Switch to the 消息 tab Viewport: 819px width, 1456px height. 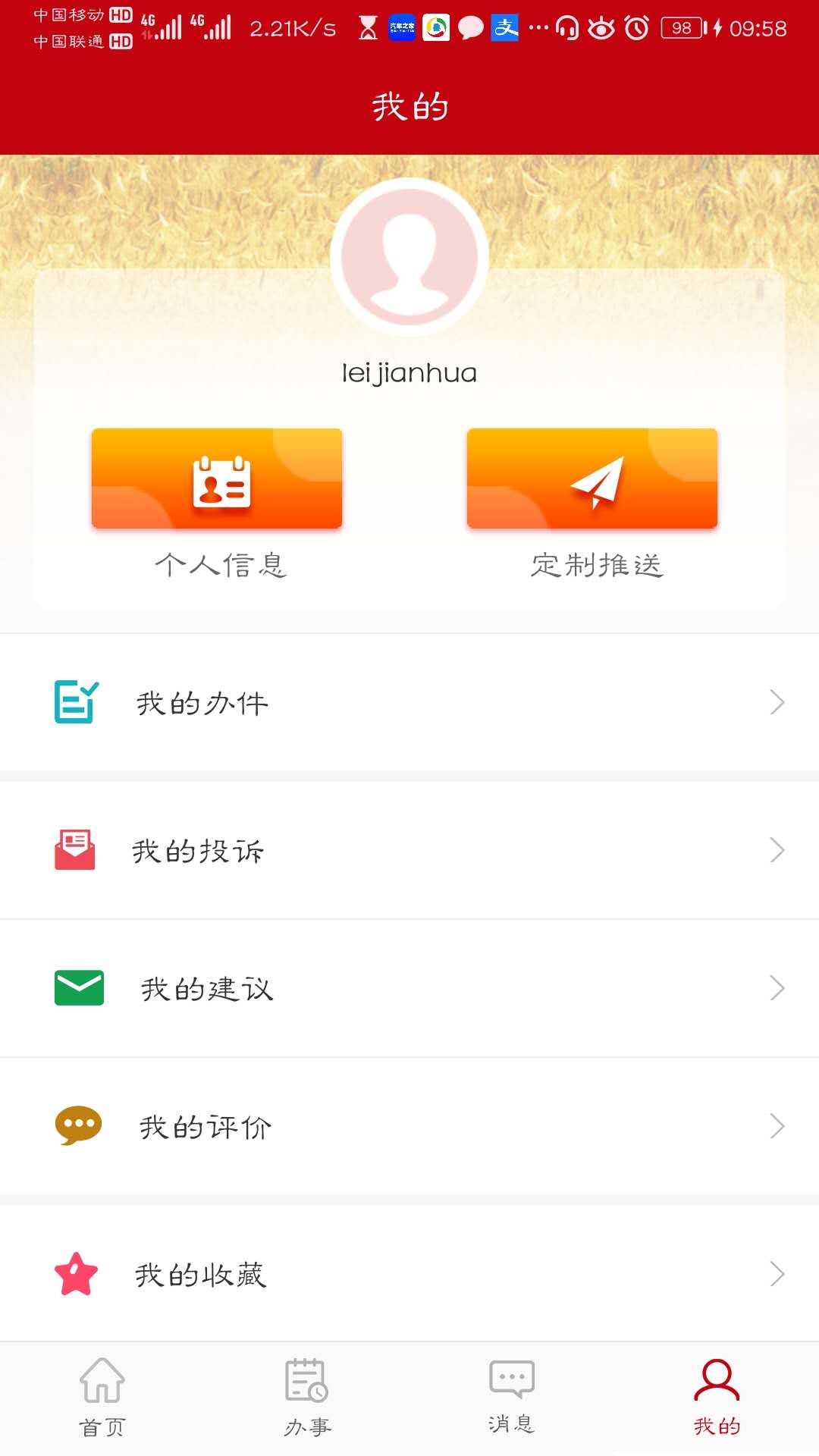coord(511,1401)
